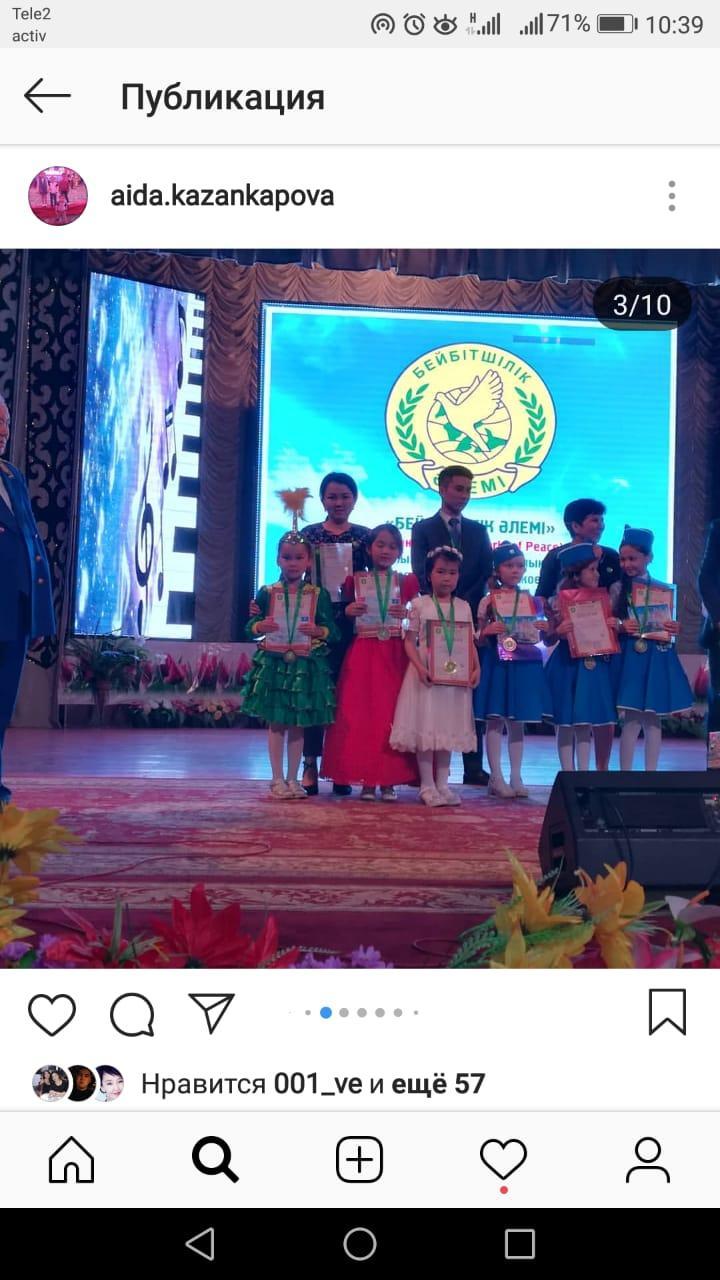720x1280 pixels.
Task: Open the Search and explore tab
Action: (x=215, y=1160)
